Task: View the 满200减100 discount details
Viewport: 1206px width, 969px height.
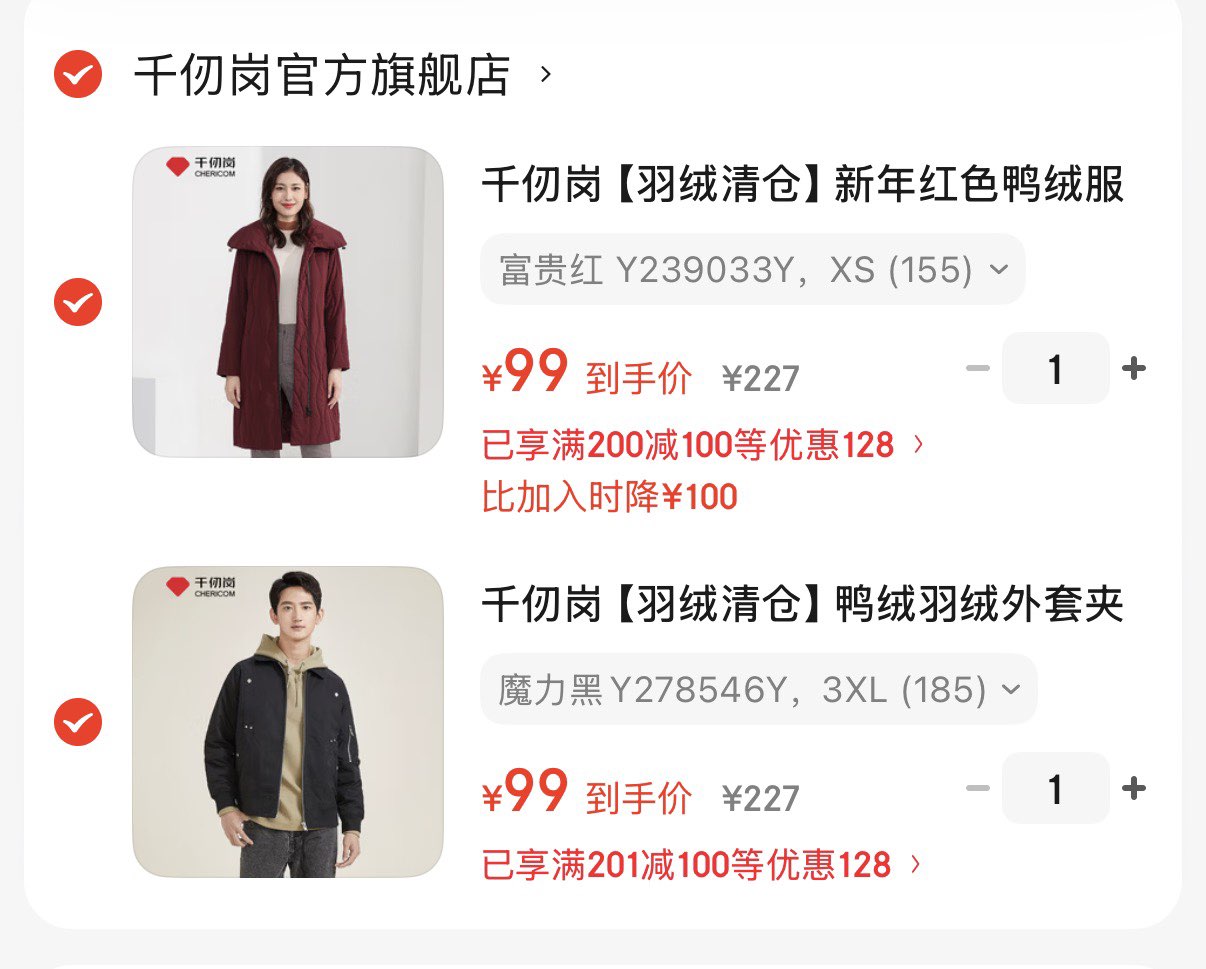Action: click(x=702, y=445)
